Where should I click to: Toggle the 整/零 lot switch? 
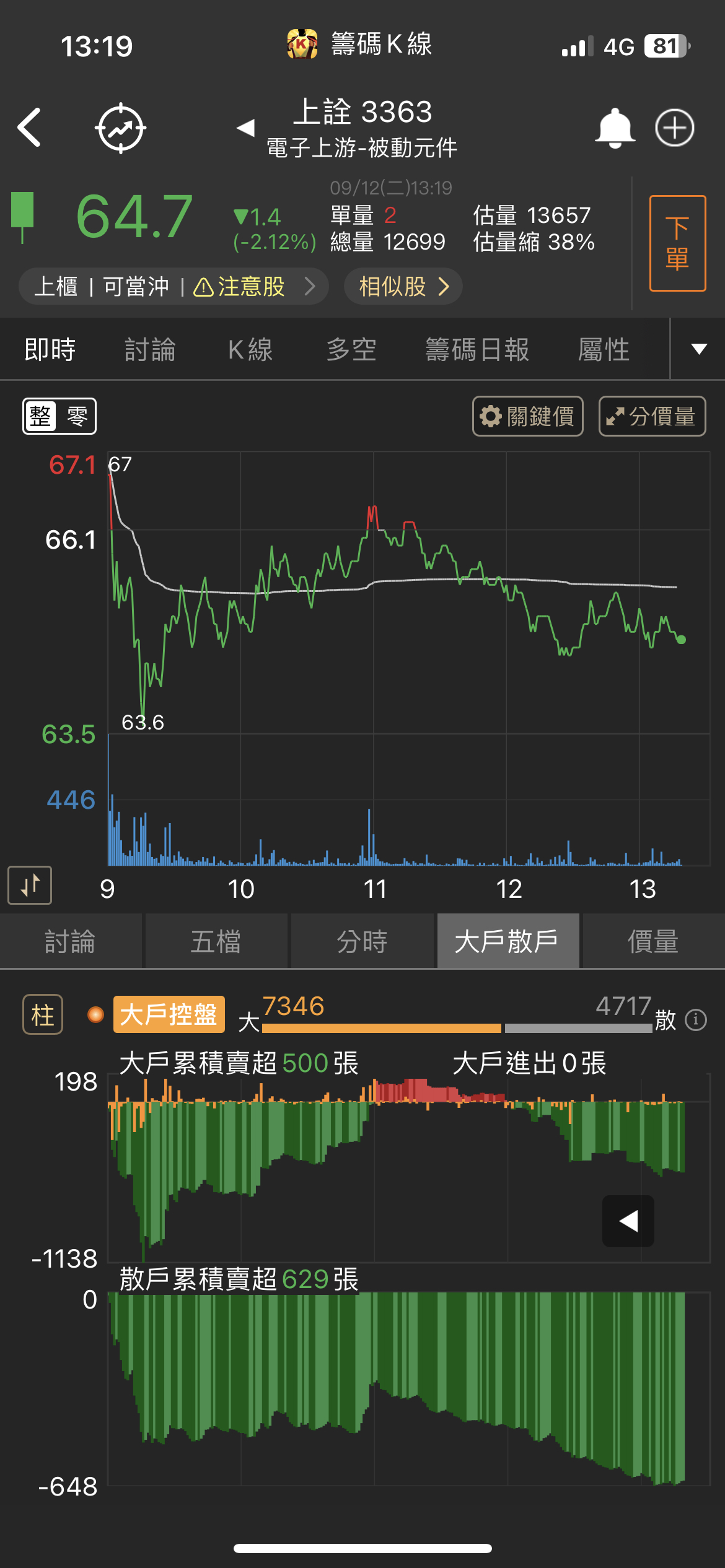59,416
